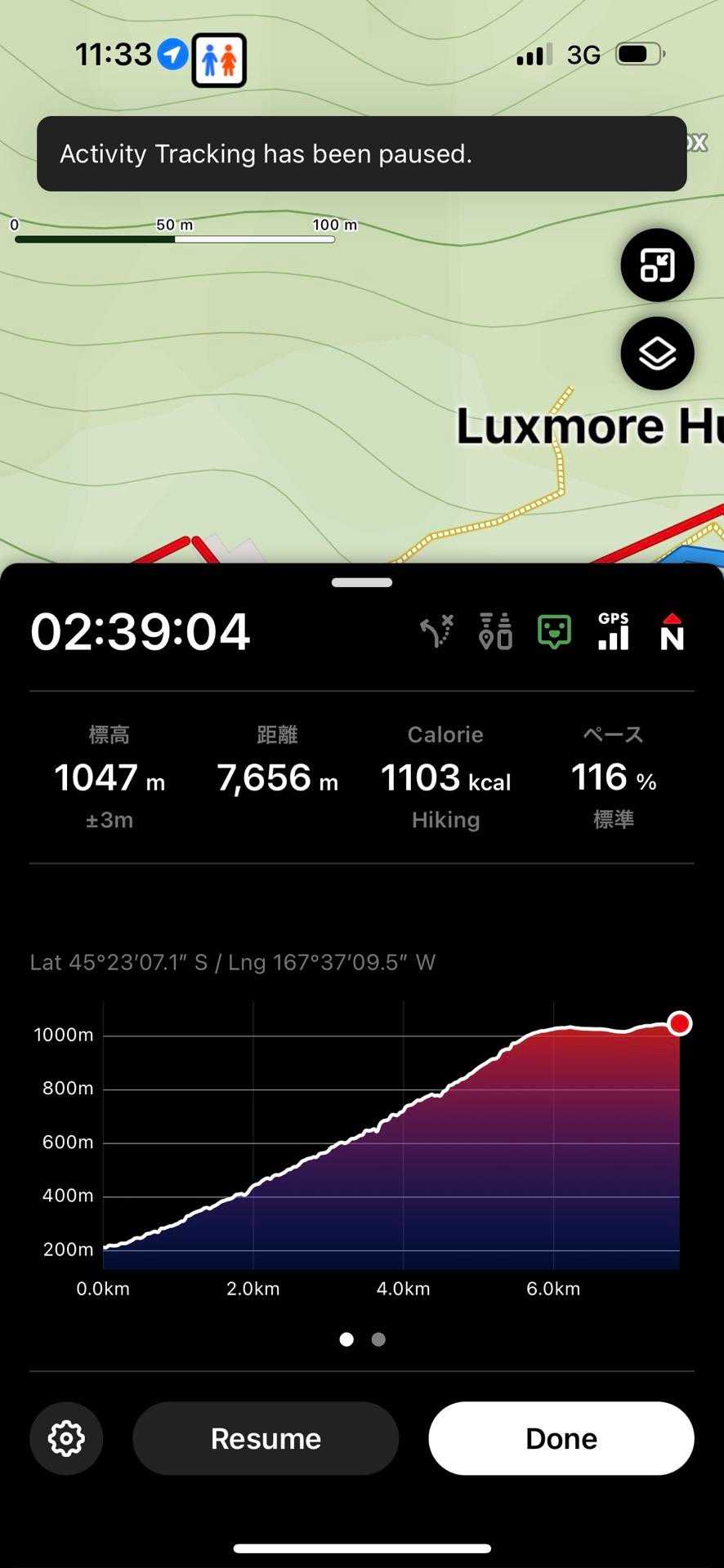This screenshot has width=724, height=1568.
Task: Open the map layers selector
Action: click(x=657, y=354)
